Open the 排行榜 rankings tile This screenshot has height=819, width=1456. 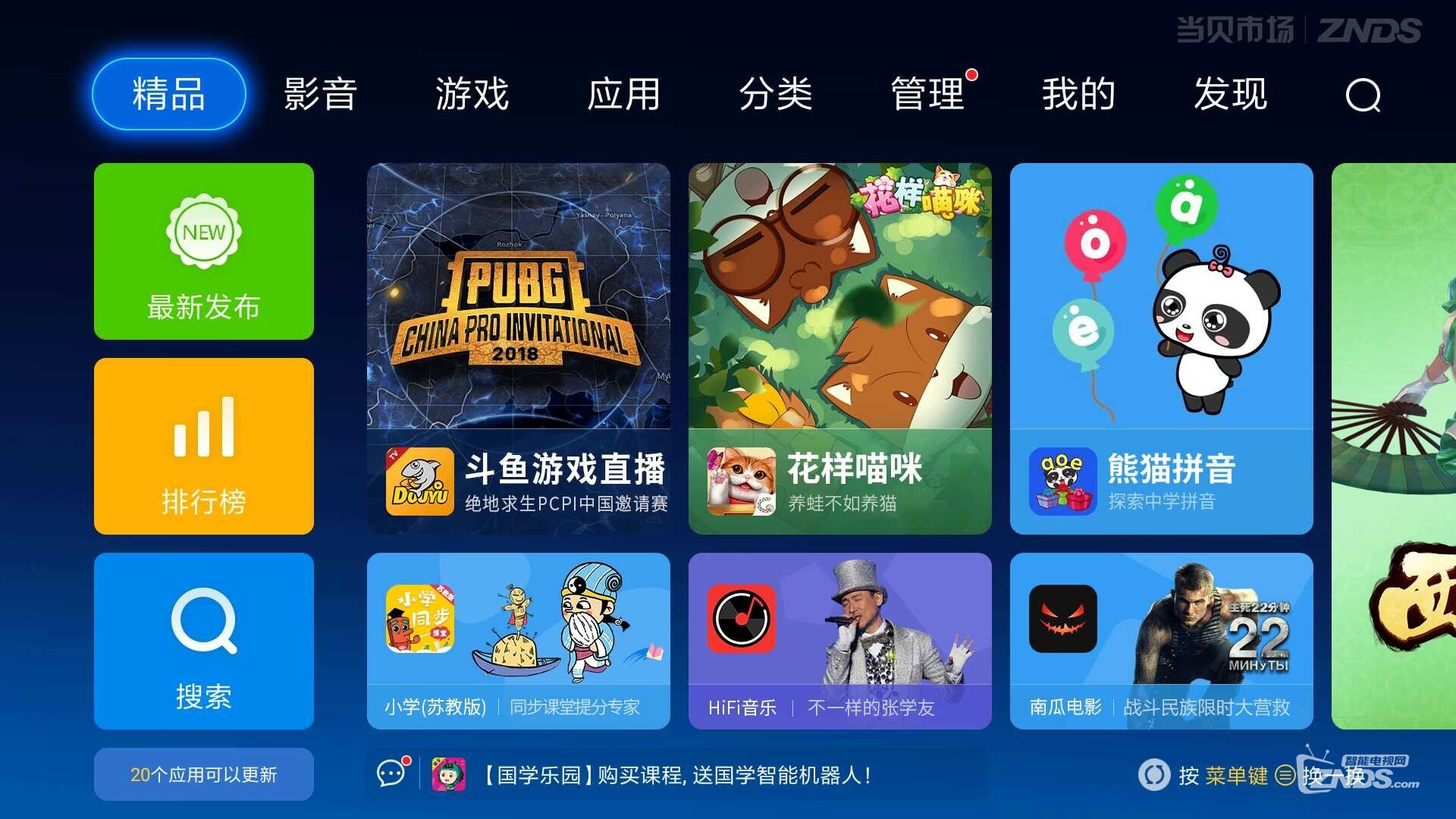click(203, 446)
